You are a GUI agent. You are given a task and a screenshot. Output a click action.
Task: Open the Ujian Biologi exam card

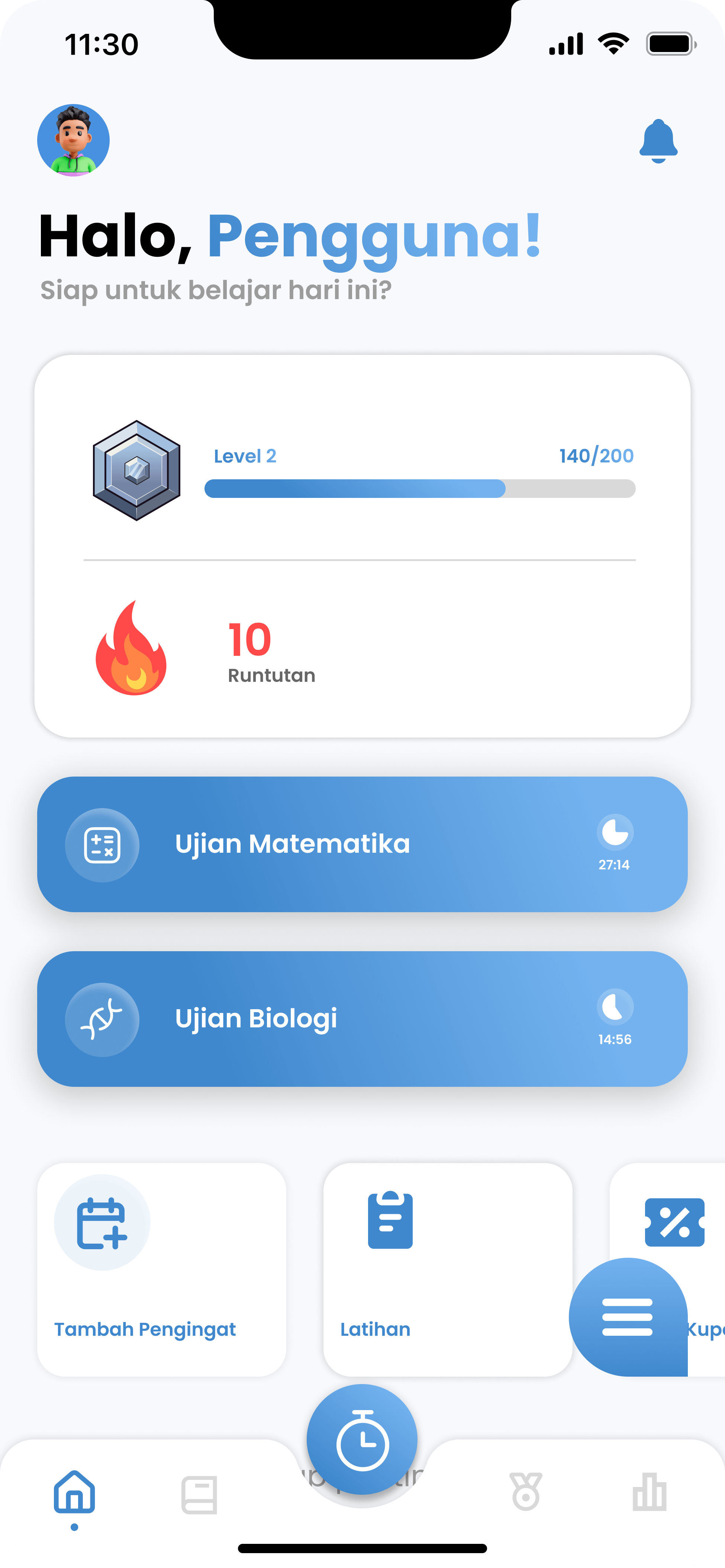pyautogui.click(x=362, y=1020)
